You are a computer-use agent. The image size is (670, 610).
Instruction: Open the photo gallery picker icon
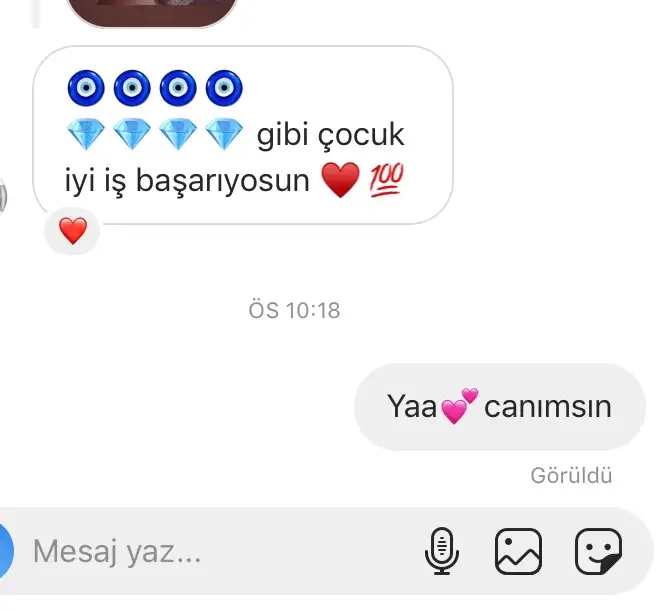(519, 551)
